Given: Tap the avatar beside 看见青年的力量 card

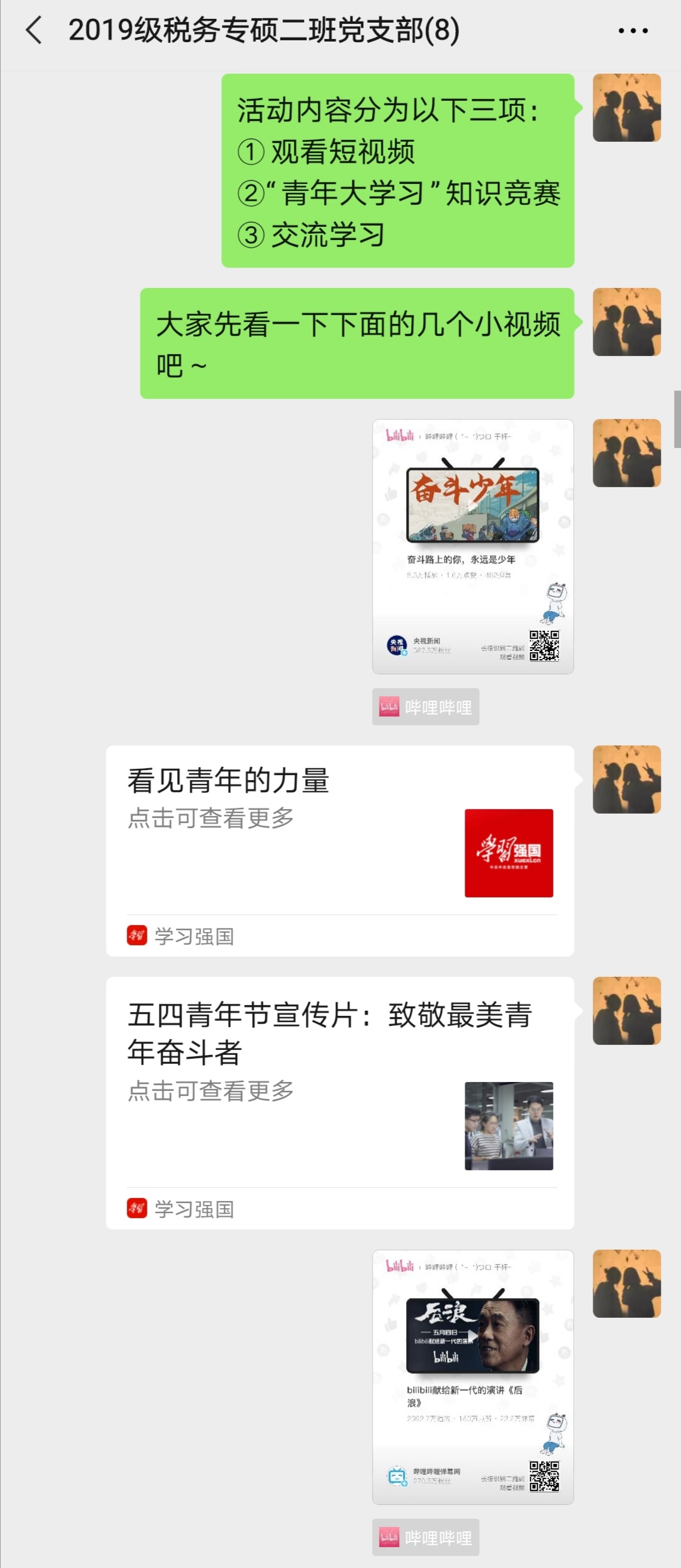Looking at the screenshot, I should click(626, 780).
